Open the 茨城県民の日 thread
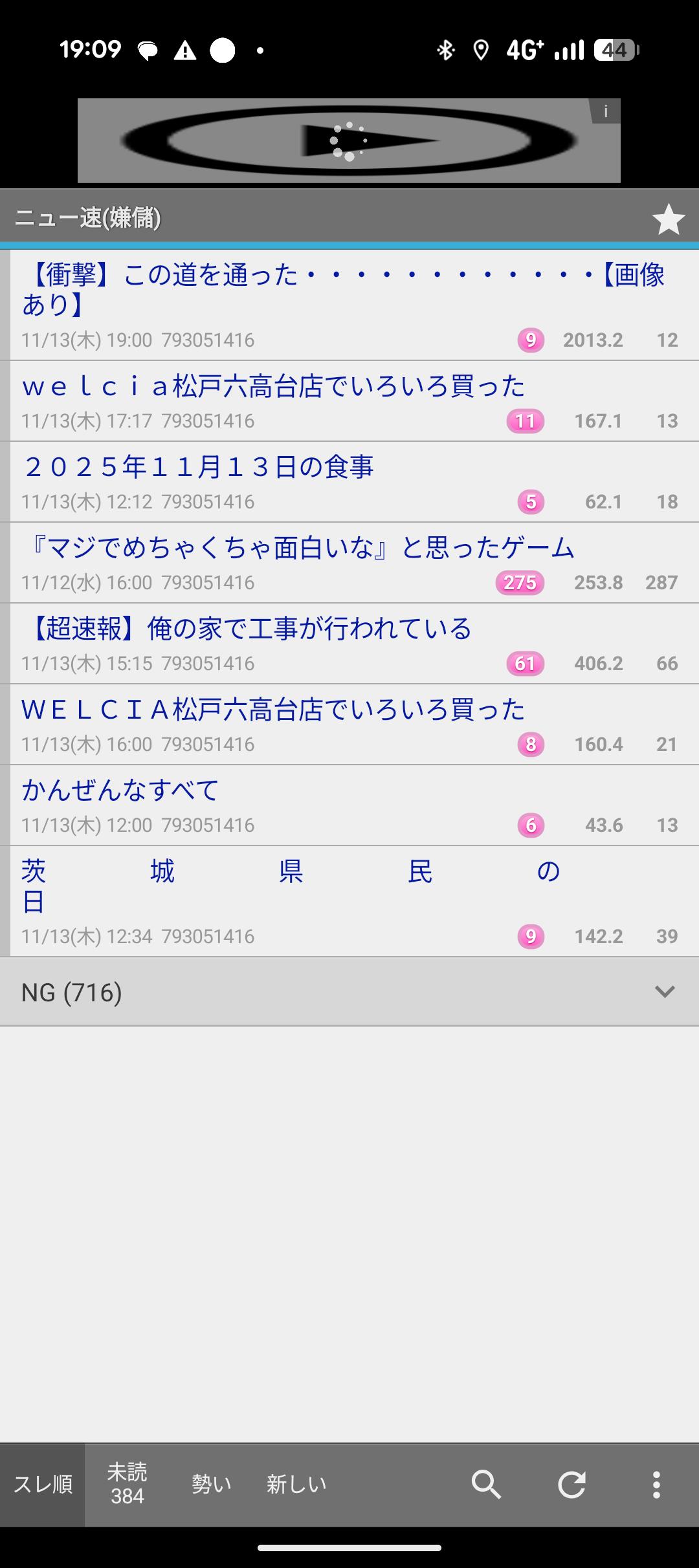The height and width of the screenshot is (1568, 699). pos(290,886)
